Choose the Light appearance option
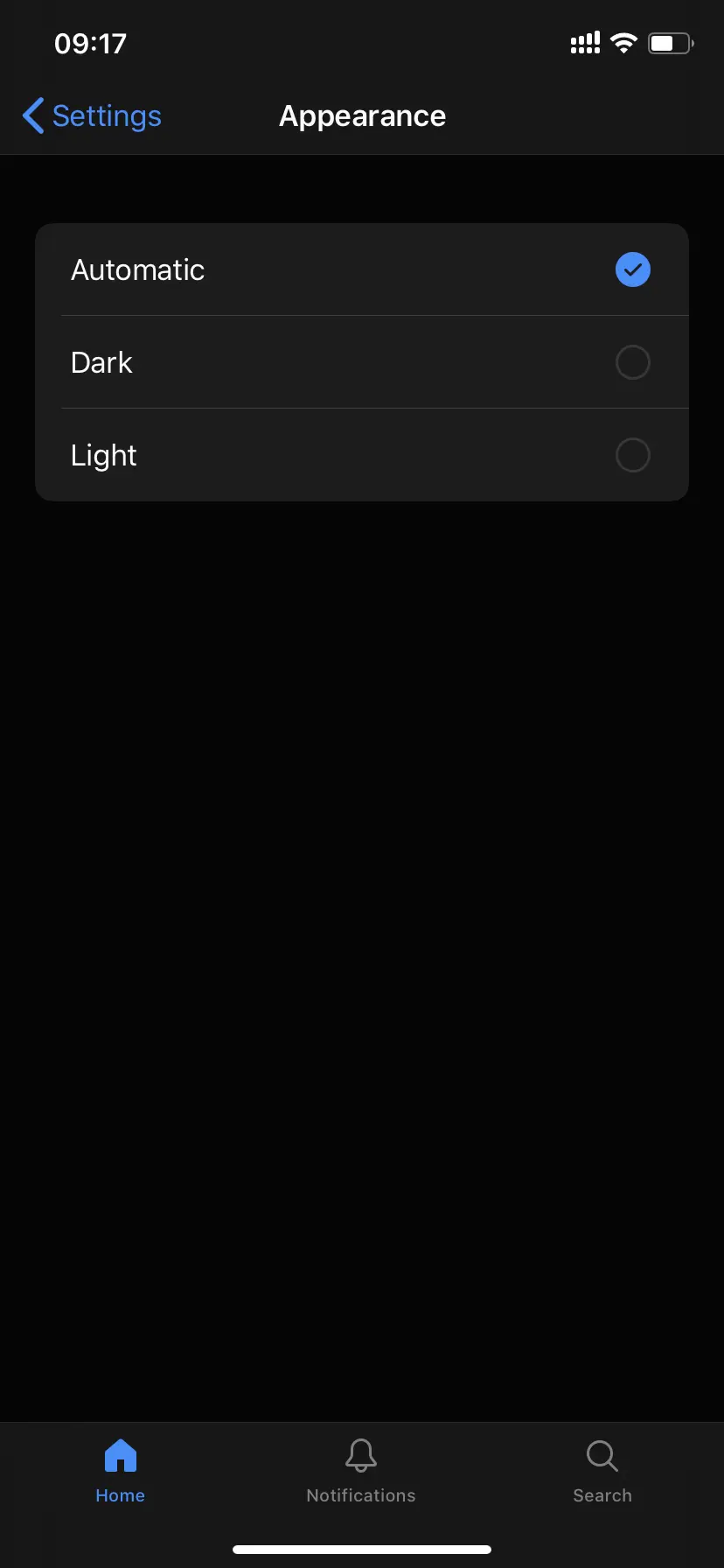The height and width of the screenshot is (1568, 724). coord(361,455)
